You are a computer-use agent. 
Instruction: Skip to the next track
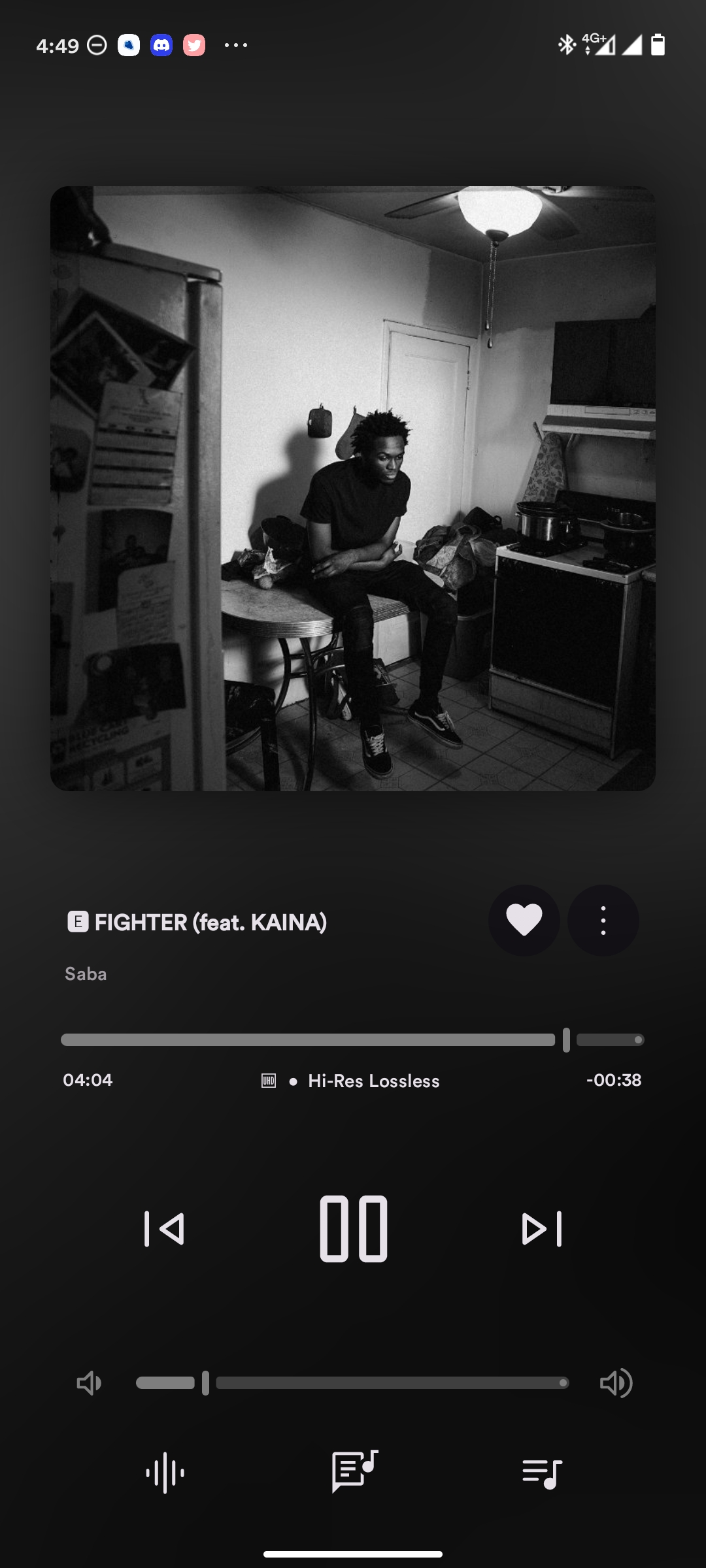pos(542,1229)
